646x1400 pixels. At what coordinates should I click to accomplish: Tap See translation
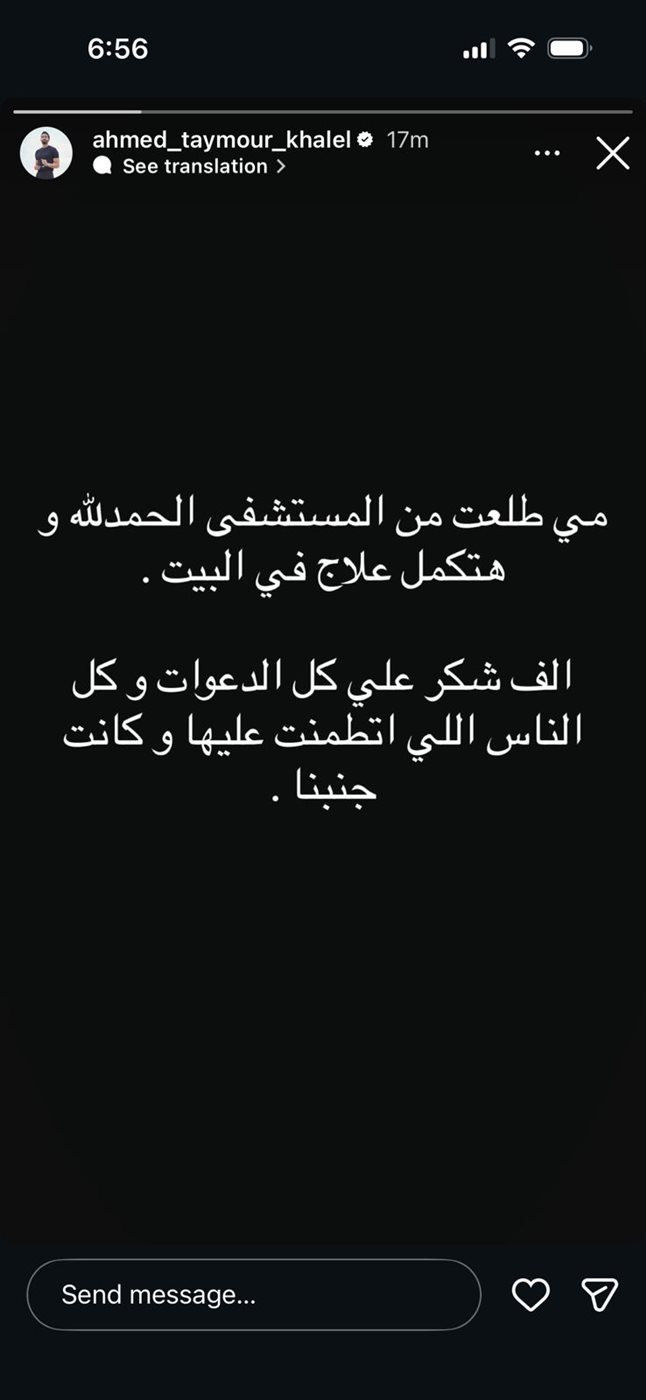pos(195,167)
